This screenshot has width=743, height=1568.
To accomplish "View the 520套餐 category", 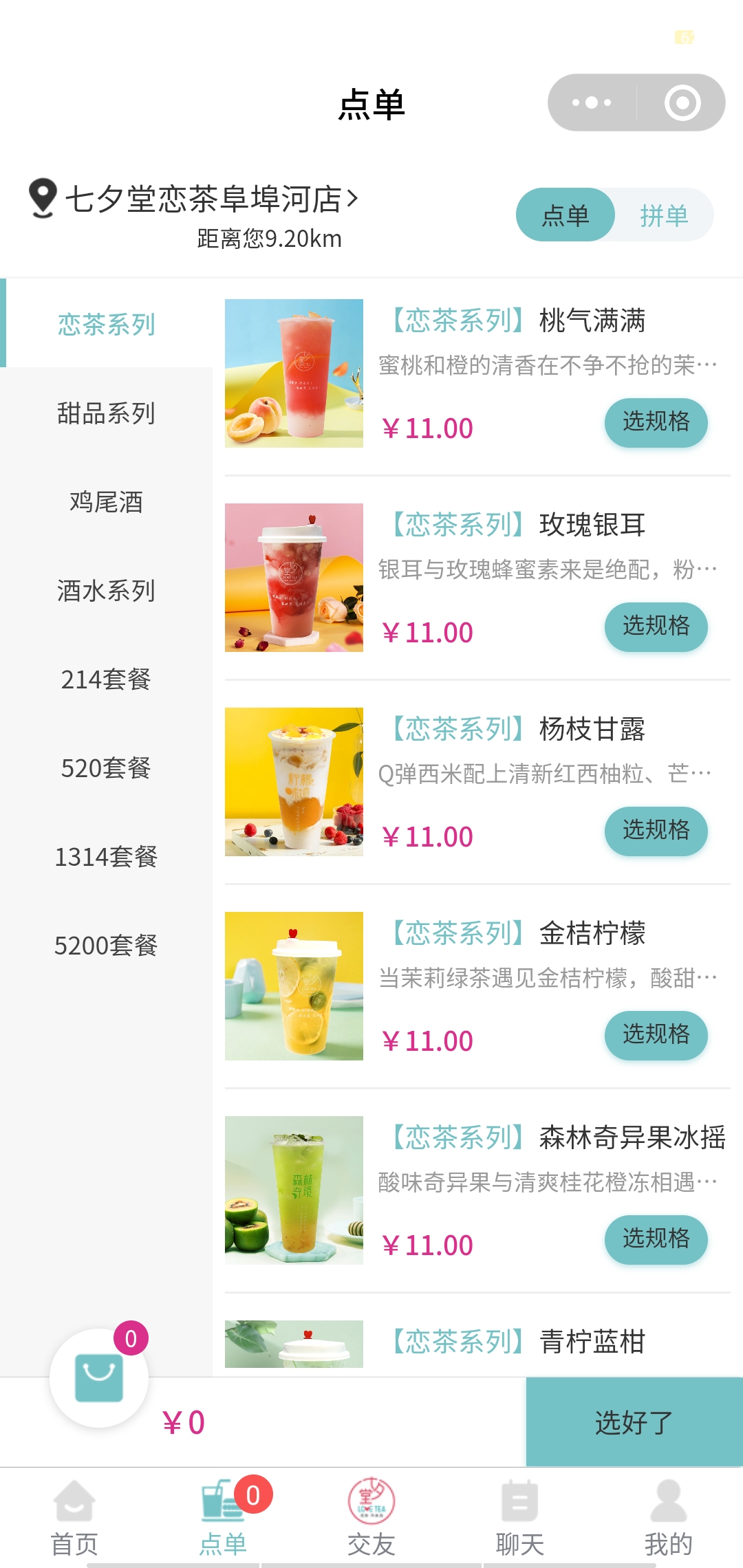I will [106, 768].
